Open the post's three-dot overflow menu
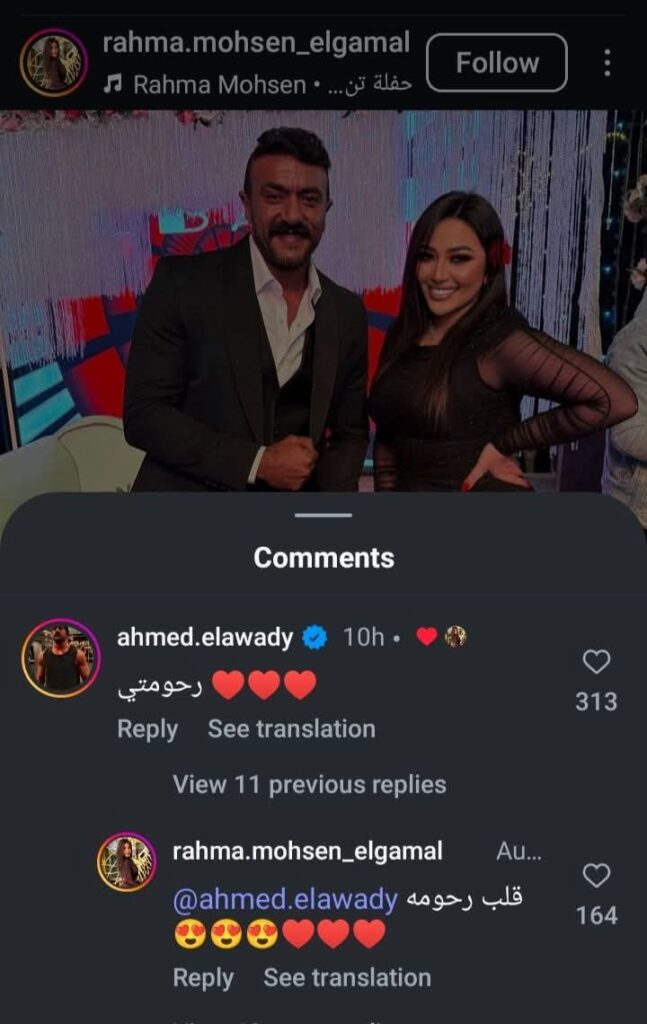Image resolution: width=647 pixels, height=1024 pixels. pos(607,63)
